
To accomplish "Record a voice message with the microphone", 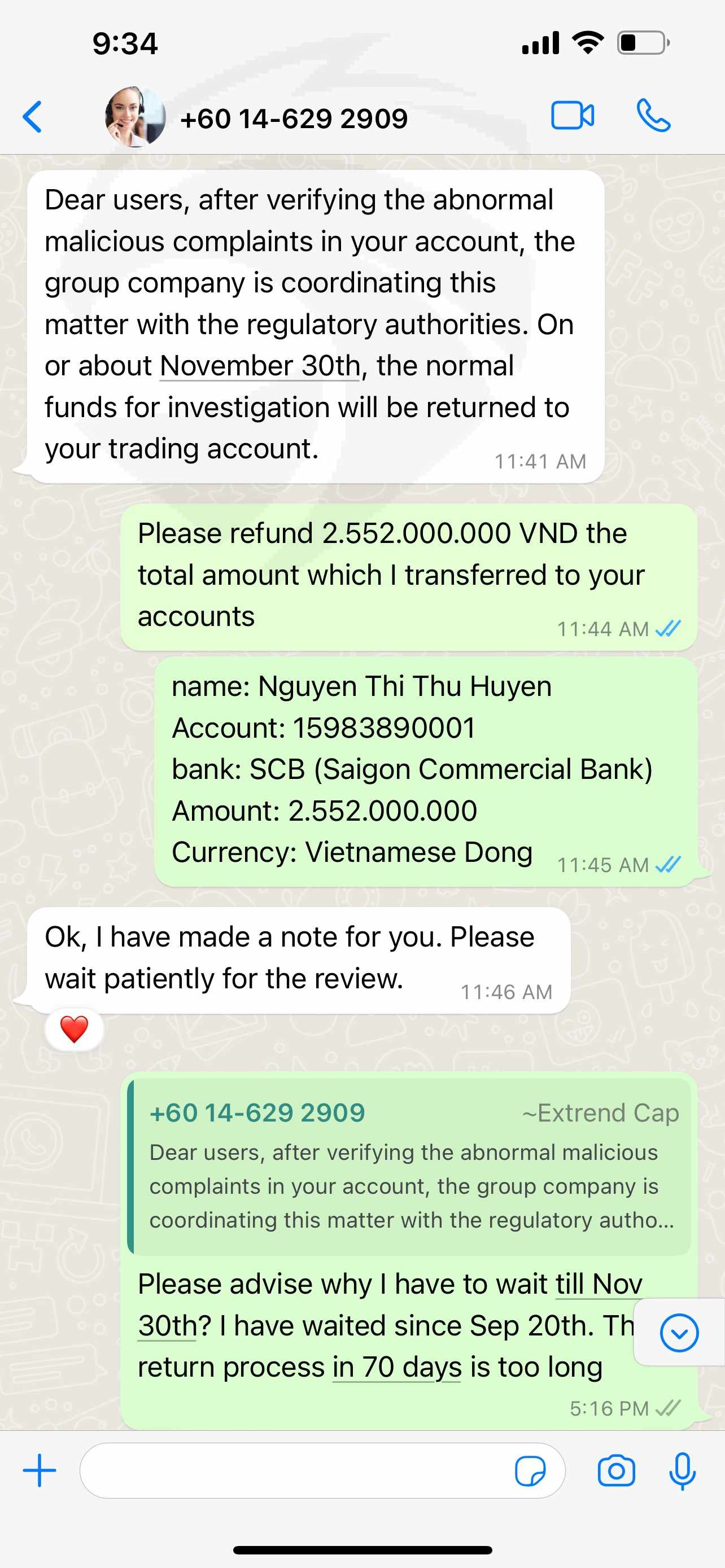I will (x=683, y=1471).
